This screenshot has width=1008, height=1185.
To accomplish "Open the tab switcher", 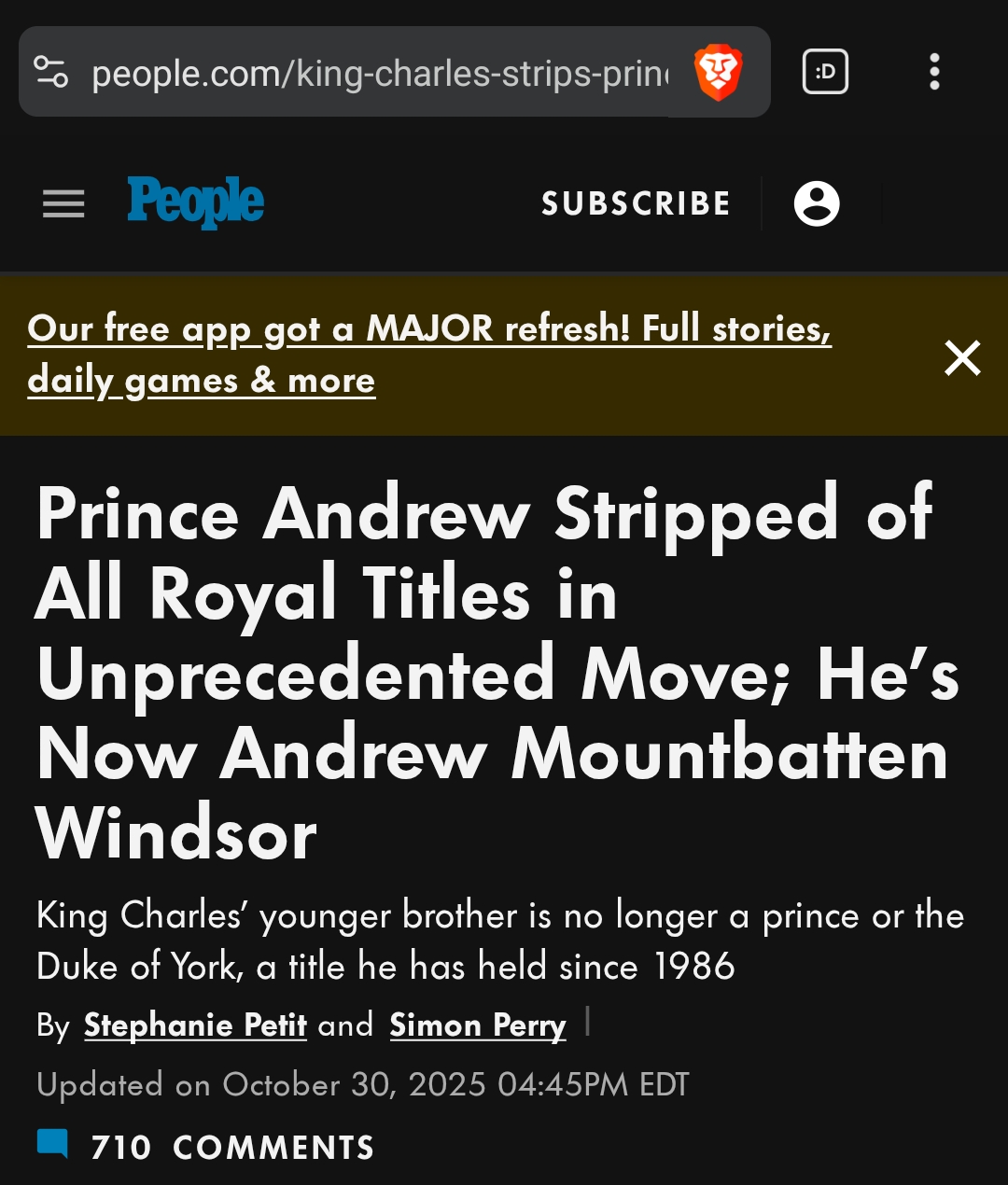I will pos(825,72).
